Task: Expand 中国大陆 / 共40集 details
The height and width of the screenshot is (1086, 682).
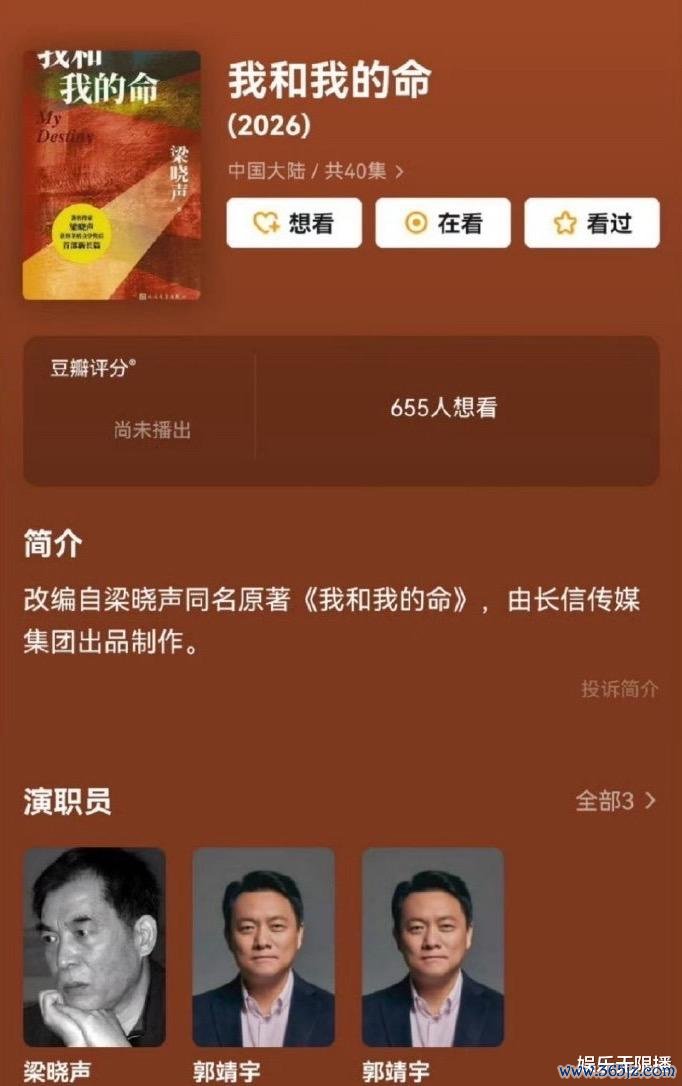Action: (x=315, y=171)
